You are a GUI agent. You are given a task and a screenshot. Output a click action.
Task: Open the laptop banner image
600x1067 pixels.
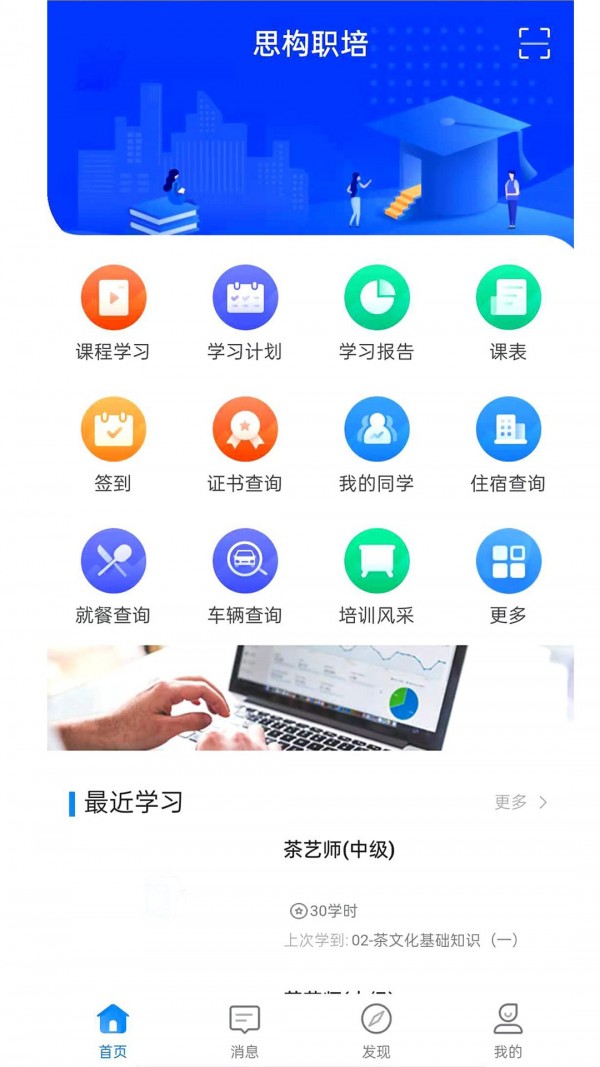310,698
